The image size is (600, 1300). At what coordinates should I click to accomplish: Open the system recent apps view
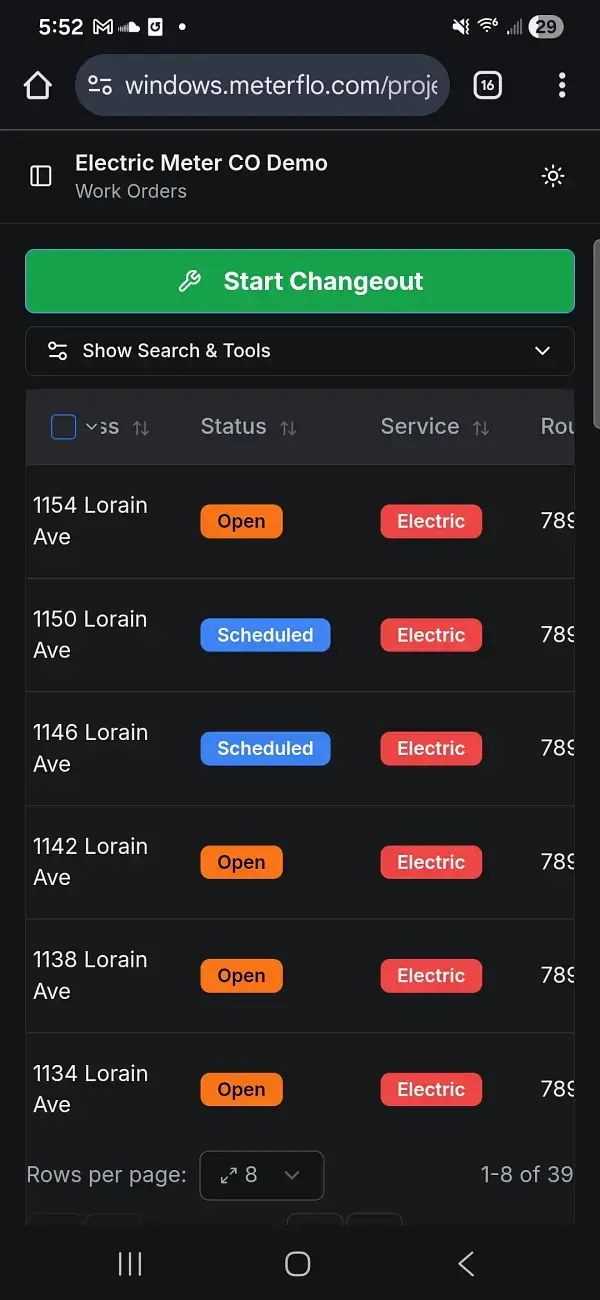click(130, 1264)
